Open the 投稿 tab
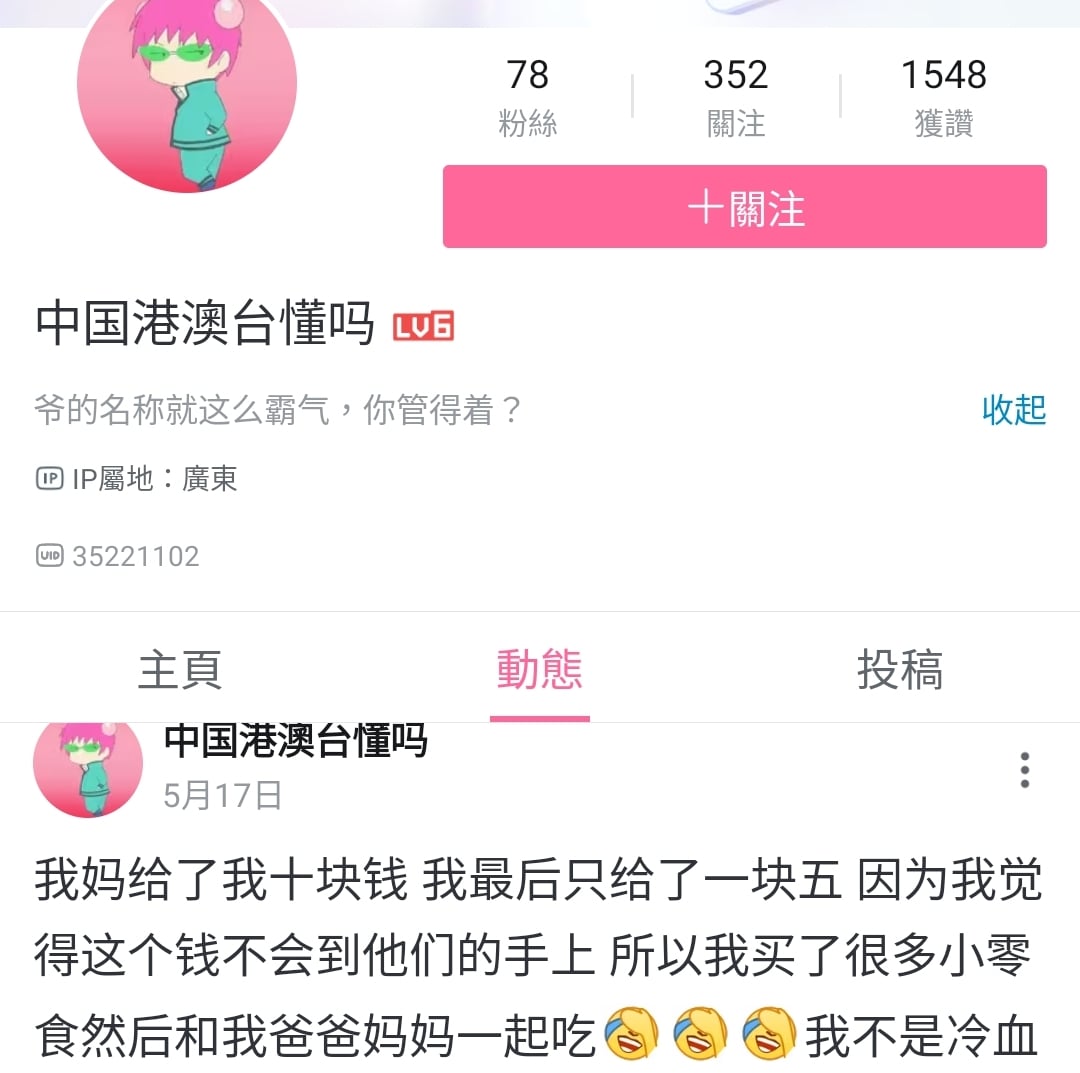The width and height of the screenshot is (1080, 1073). tap(899, 669)
